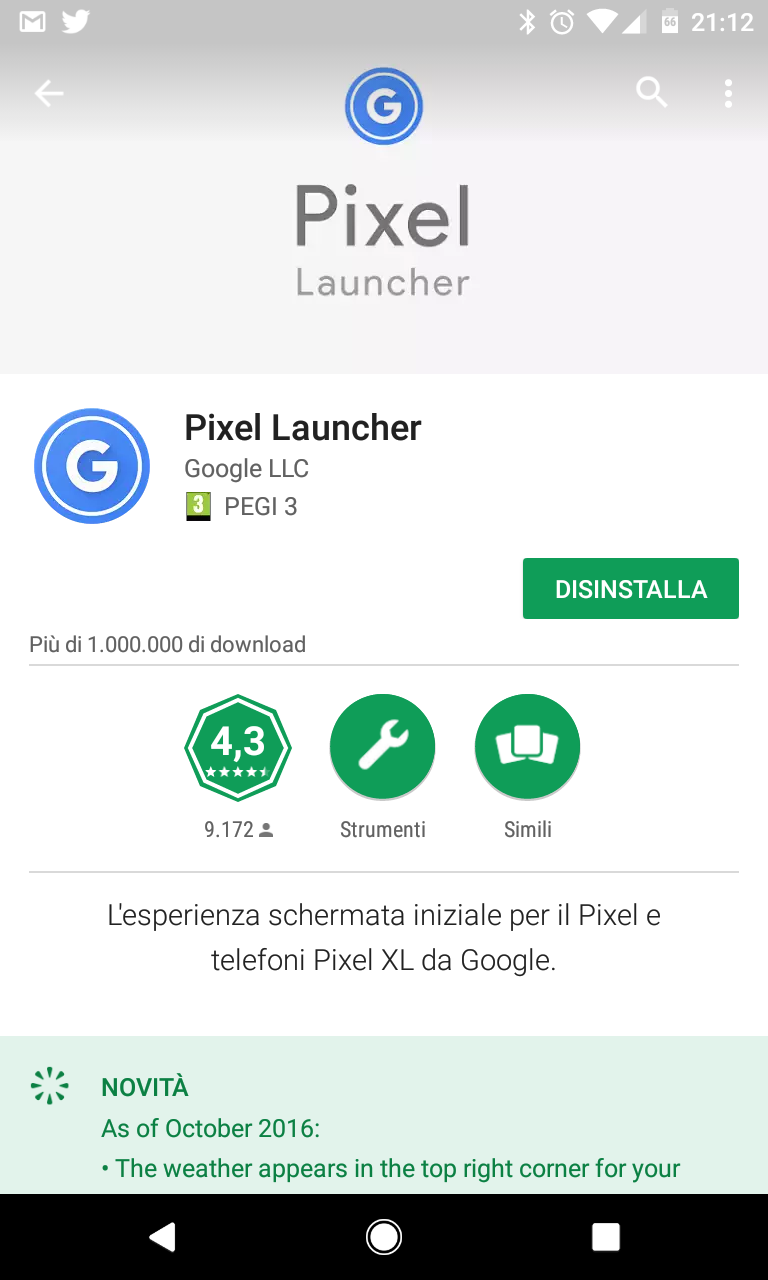Go back using the top-left arrow

coord(49,94)
